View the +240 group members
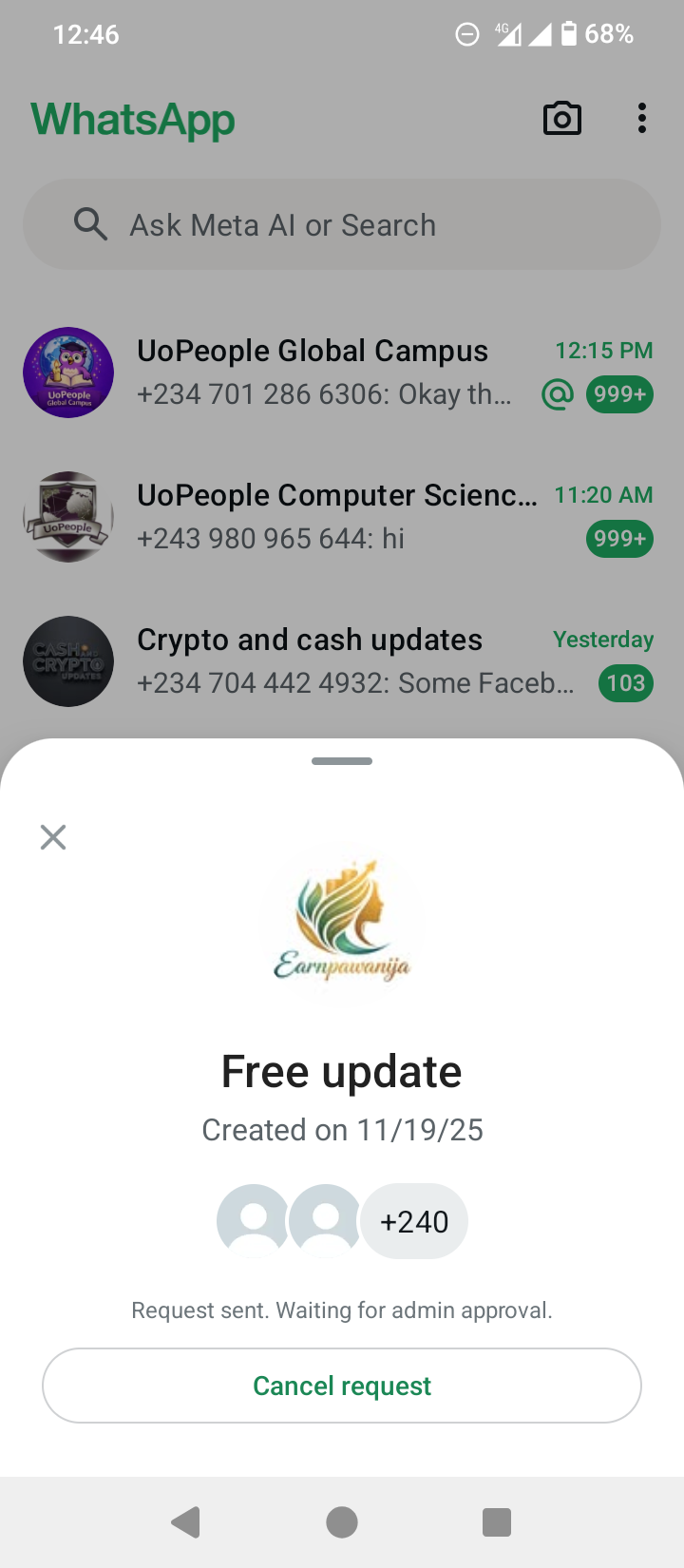 pyautogui.click(x=414, y=1221)
